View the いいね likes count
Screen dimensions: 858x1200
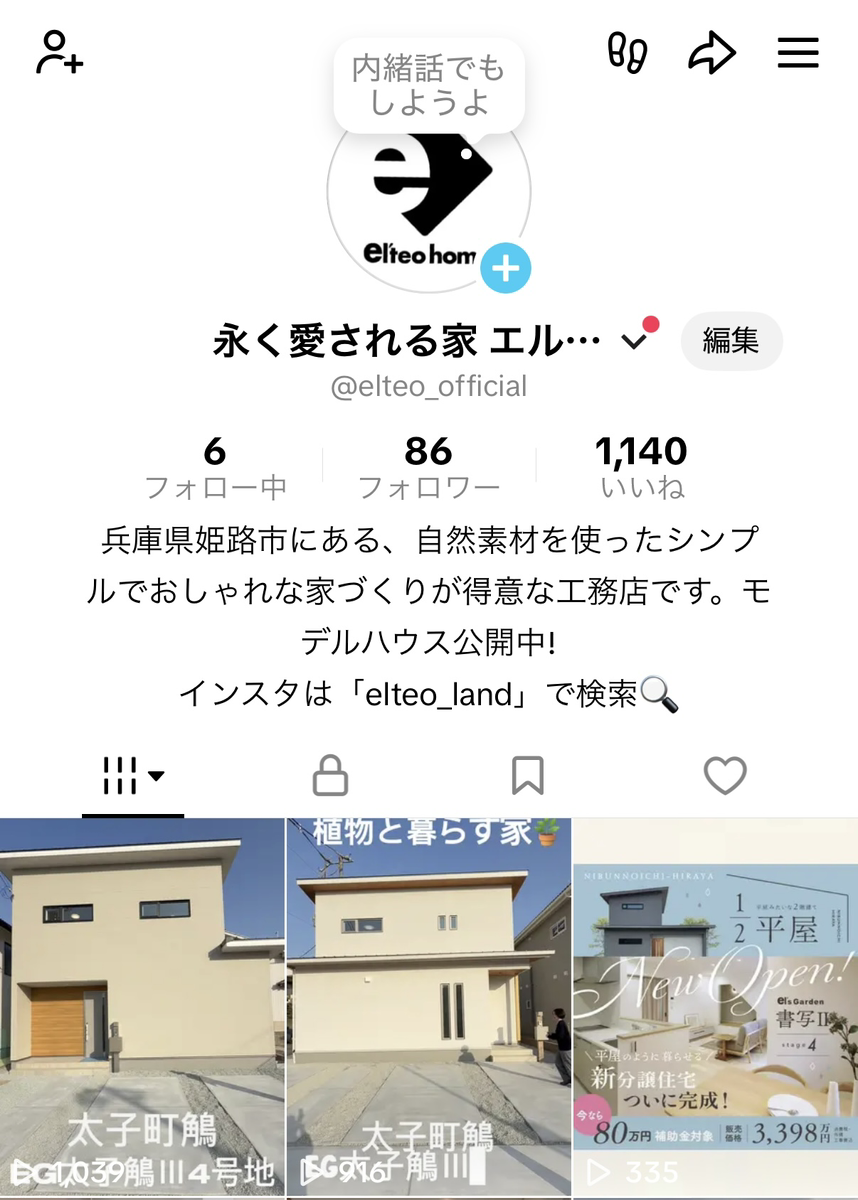click(x=642, y=468)
